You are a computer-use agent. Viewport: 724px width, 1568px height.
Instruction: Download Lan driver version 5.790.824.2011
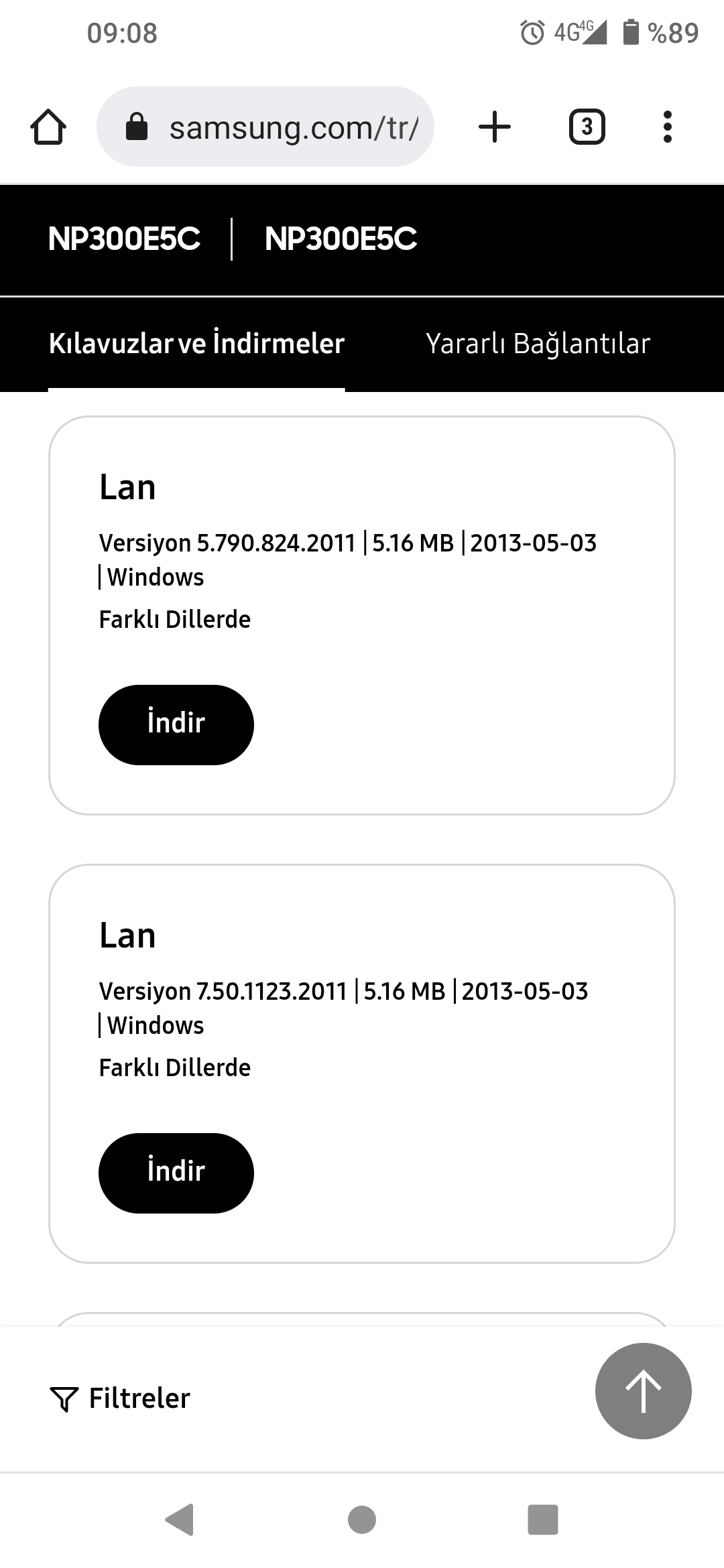(176, 724)
